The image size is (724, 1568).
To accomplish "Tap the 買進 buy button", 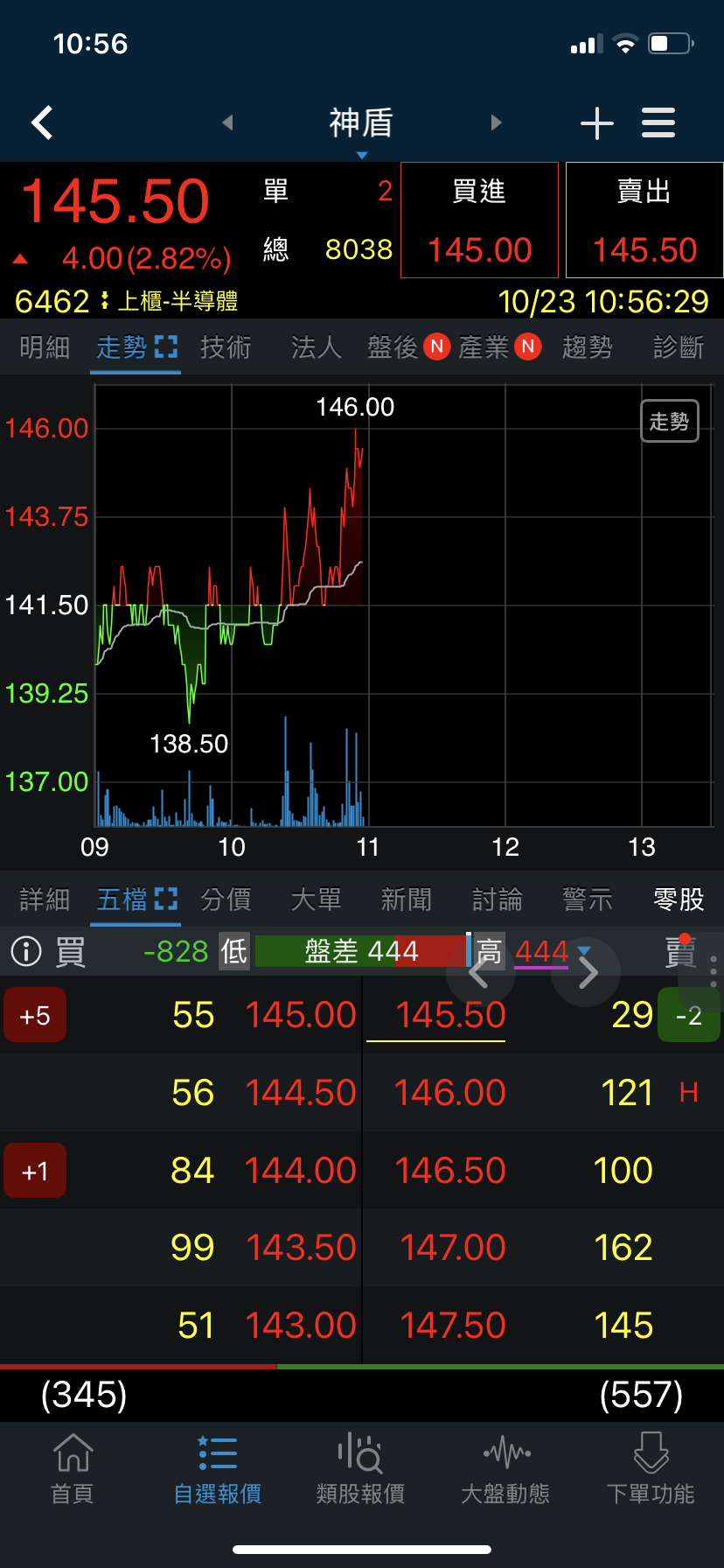I will [479, 220].
